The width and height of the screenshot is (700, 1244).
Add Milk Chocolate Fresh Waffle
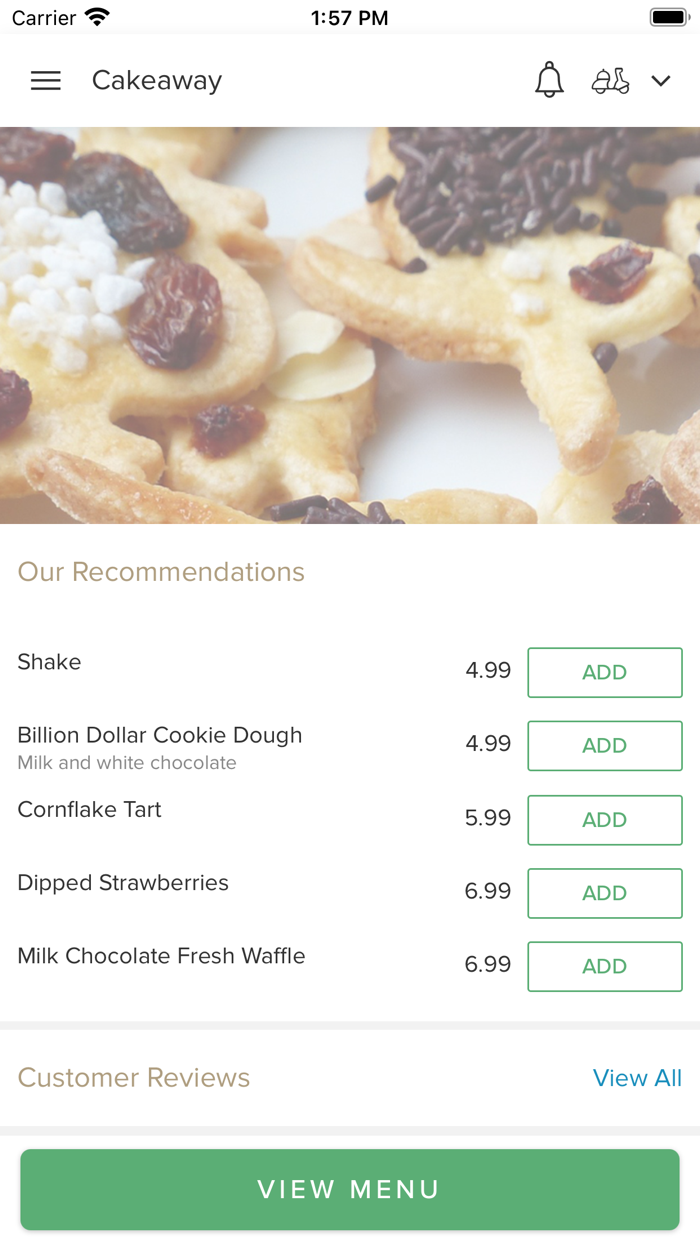tap(605, 966)
